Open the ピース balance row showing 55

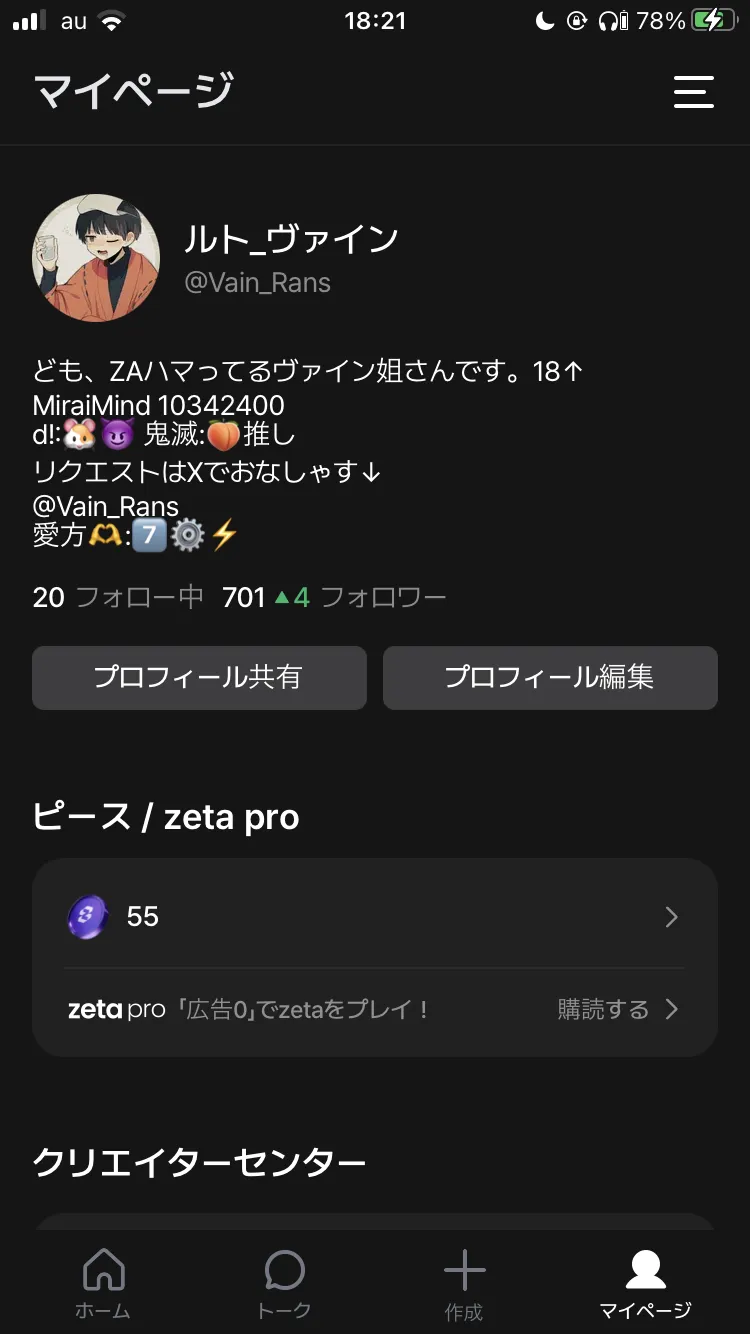click(374, 916)
